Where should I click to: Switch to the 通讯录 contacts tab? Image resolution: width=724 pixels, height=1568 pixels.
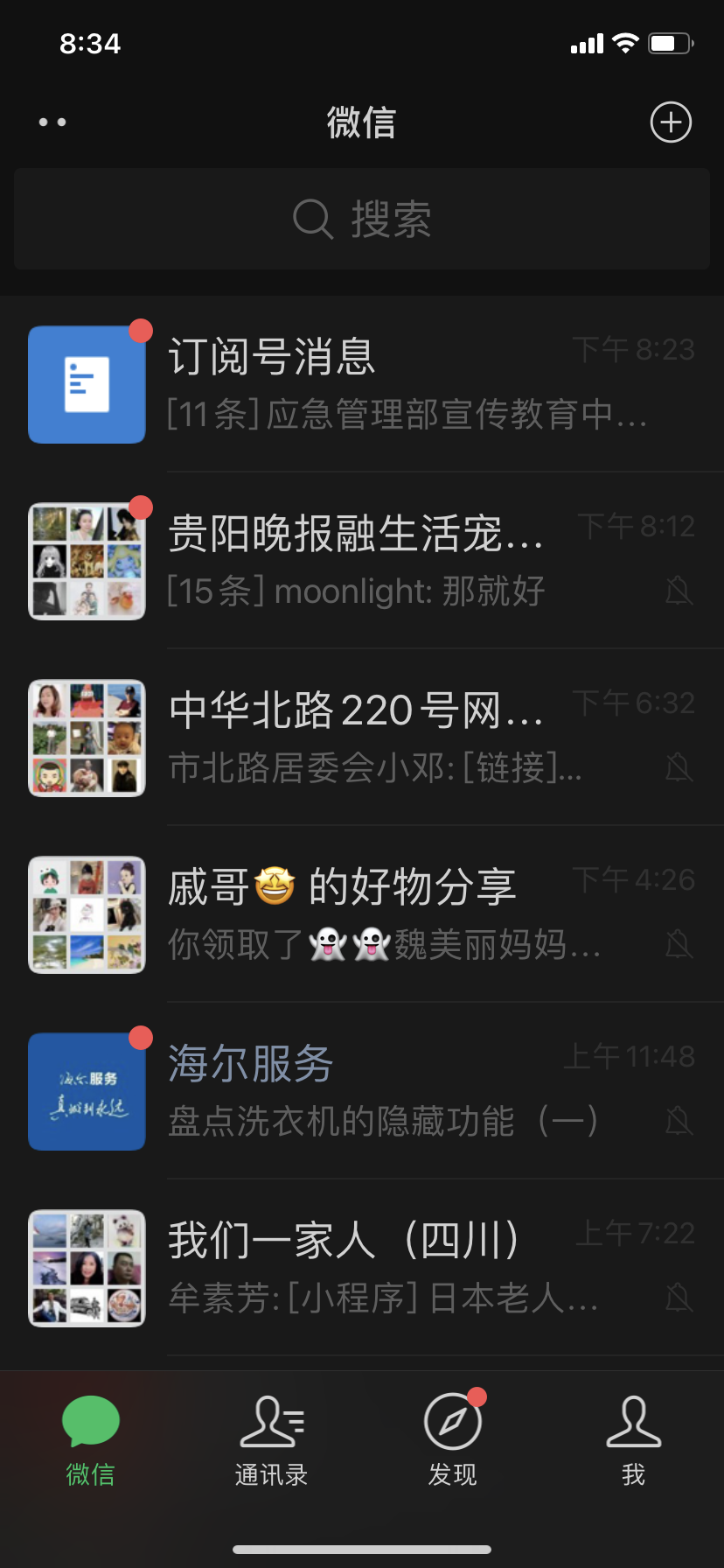pyautogui.click(x=272, y=1440)
